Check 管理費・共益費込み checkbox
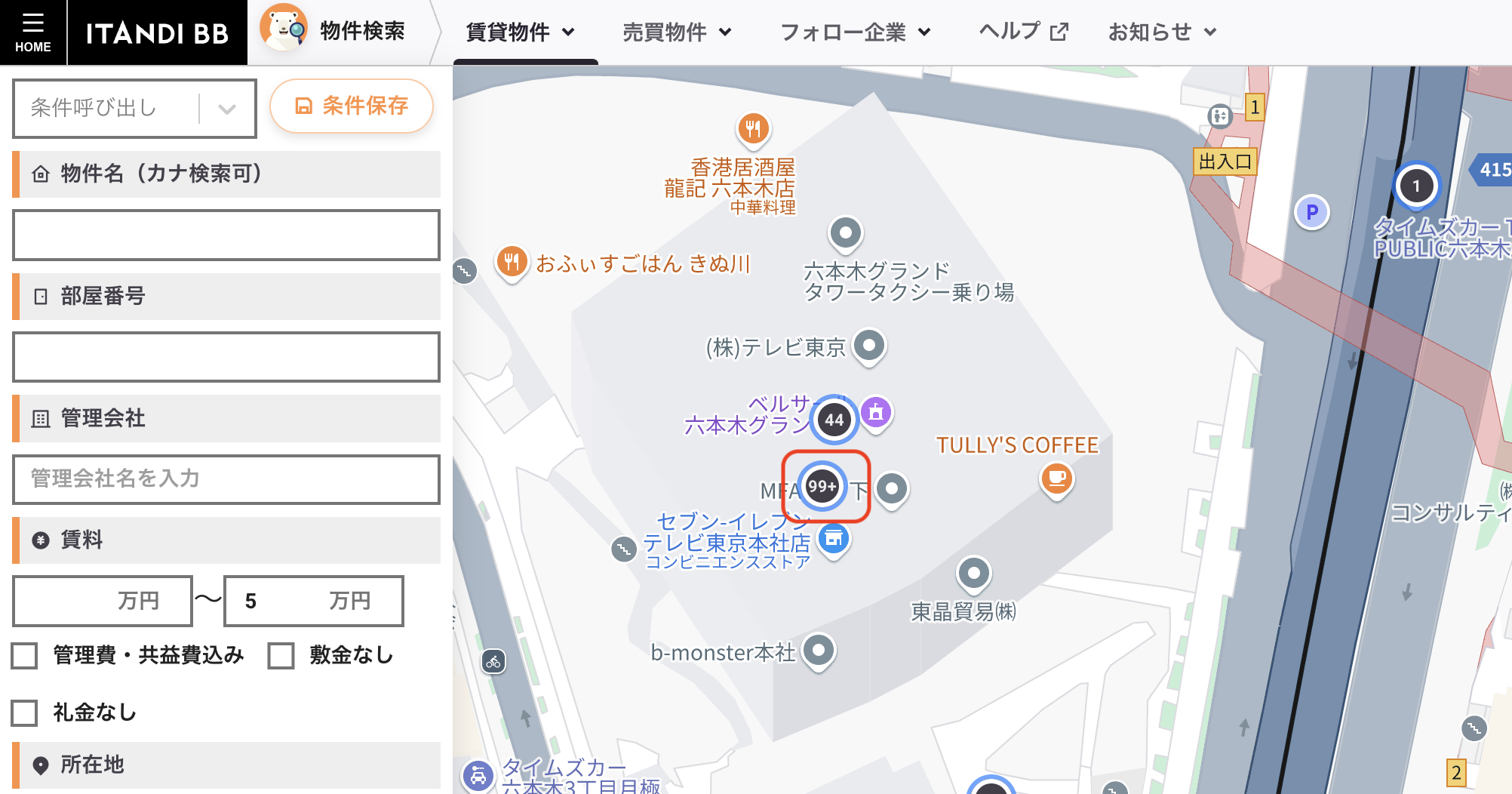 click(x=25, y=655)
